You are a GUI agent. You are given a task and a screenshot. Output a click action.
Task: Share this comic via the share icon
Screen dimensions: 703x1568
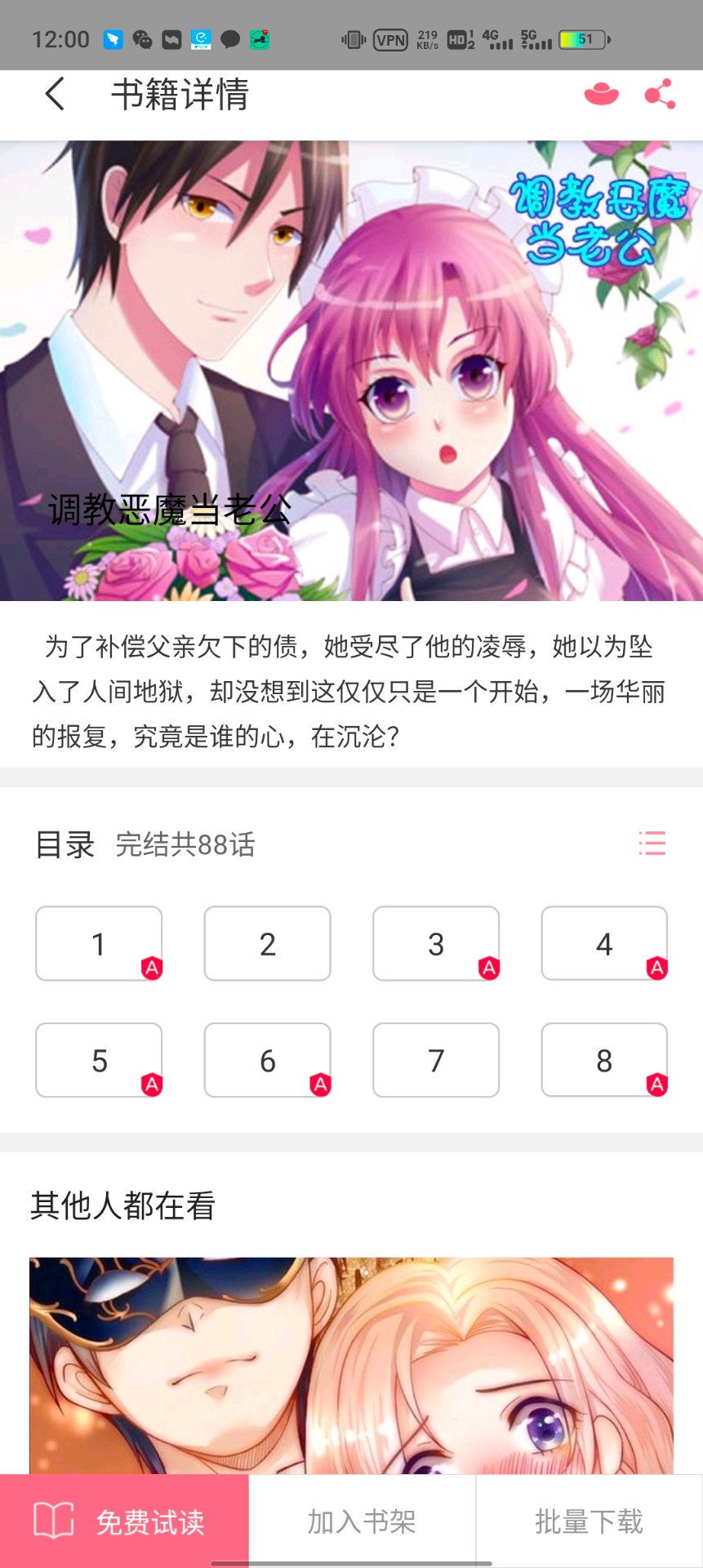tap(657, 95)
